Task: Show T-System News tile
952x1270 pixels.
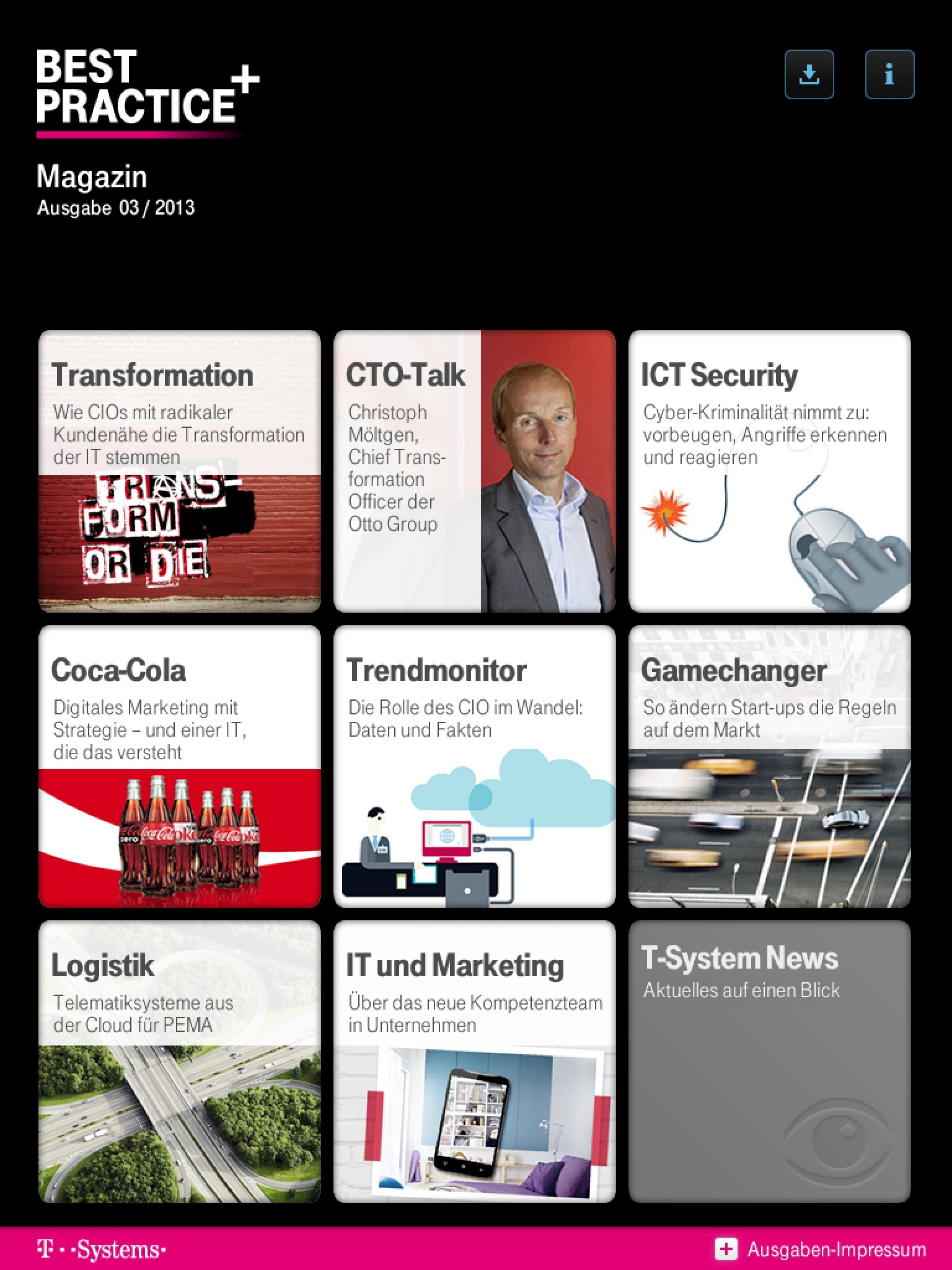Action: (770, 1062)
